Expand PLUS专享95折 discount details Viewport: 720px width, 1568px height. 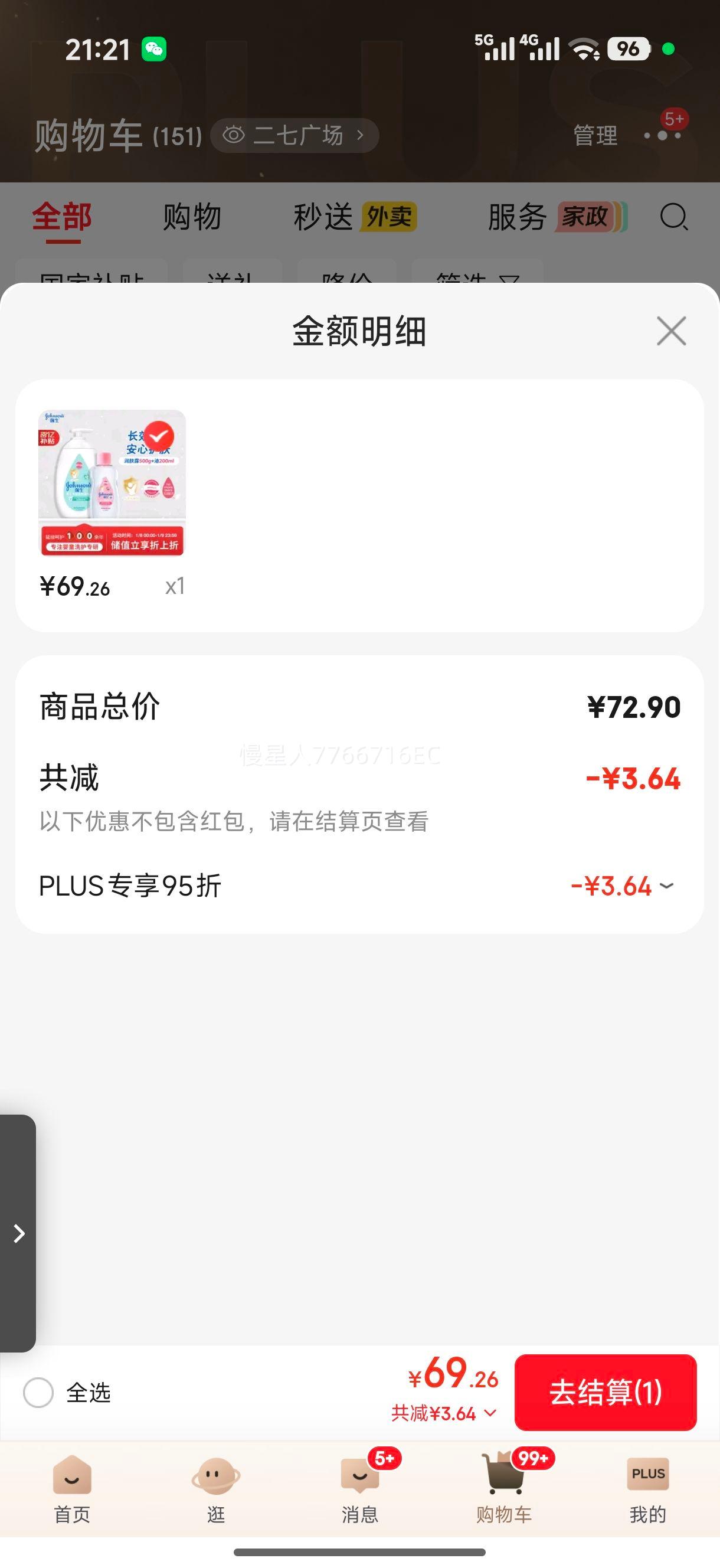tap(667, 886)
